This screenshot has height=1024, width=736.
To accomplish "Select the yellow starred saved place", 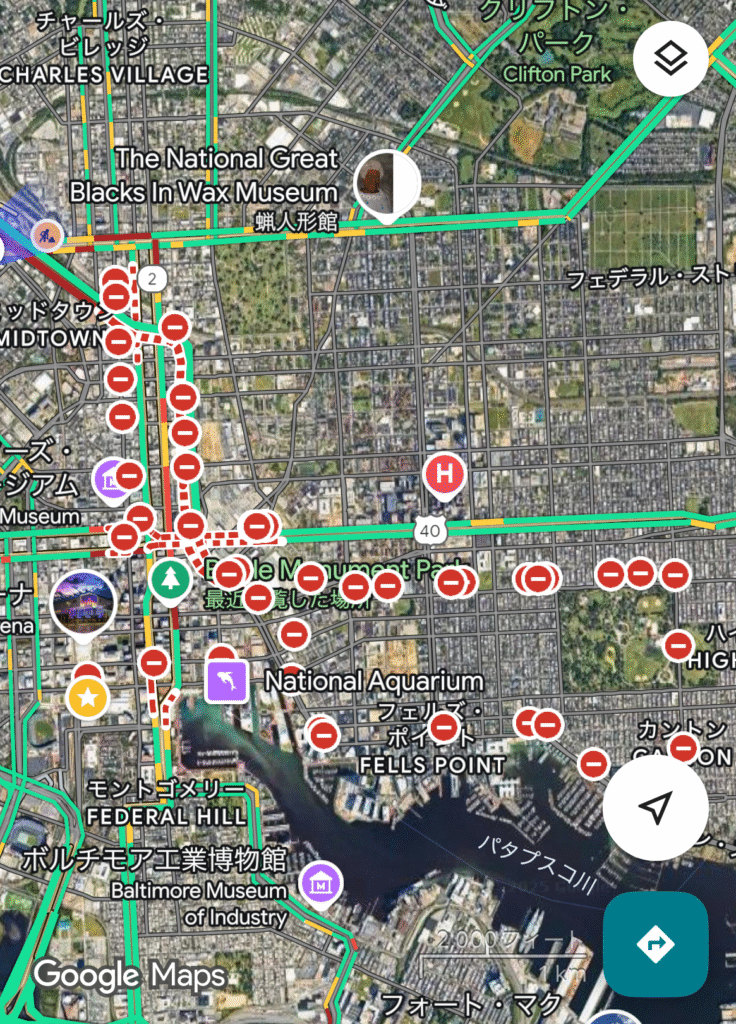I will pyautogui.click(x=88, y=698).
